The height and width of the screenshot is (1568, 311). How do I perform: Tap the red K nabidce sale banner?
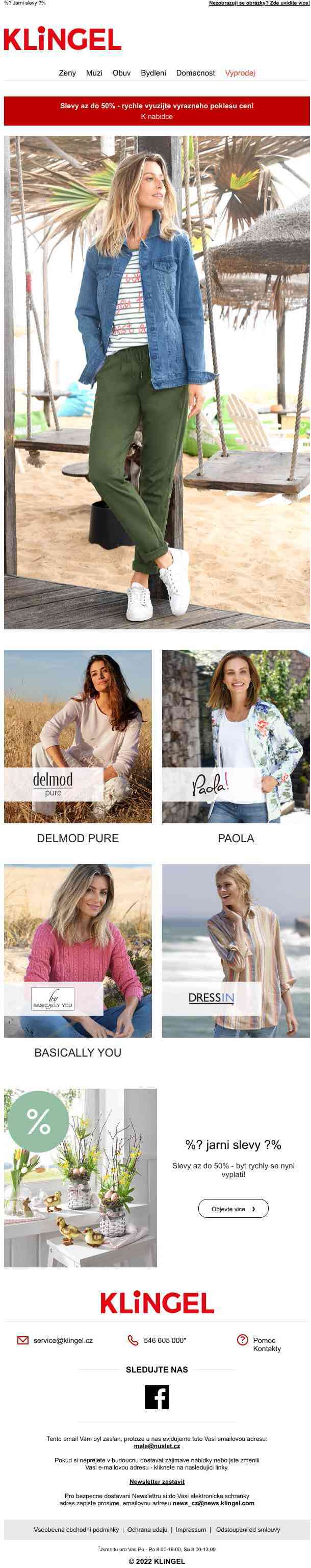click(157, 111)
